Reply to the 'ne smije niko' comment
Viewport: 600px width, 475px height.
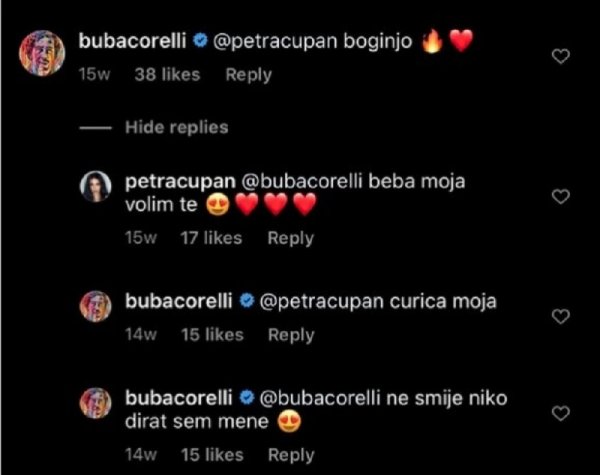point(290,455)
